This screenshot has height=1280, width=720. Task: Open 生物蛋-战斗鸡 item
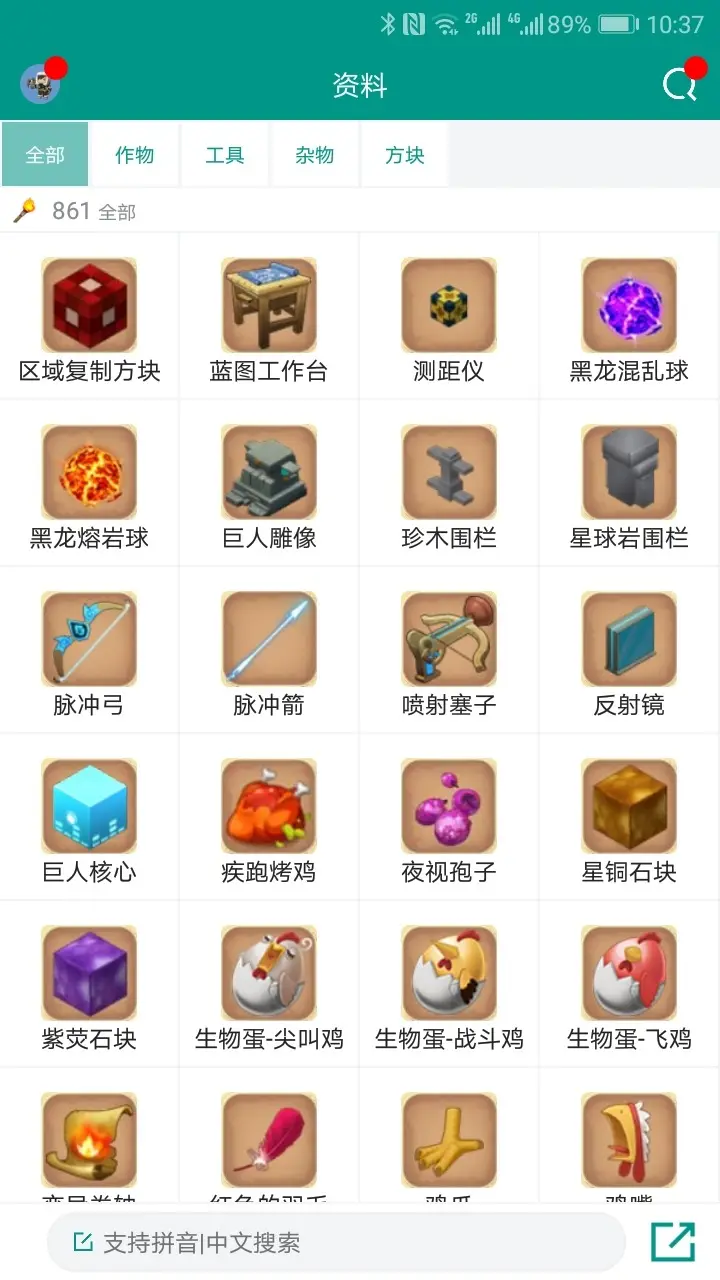click(449, 985)
